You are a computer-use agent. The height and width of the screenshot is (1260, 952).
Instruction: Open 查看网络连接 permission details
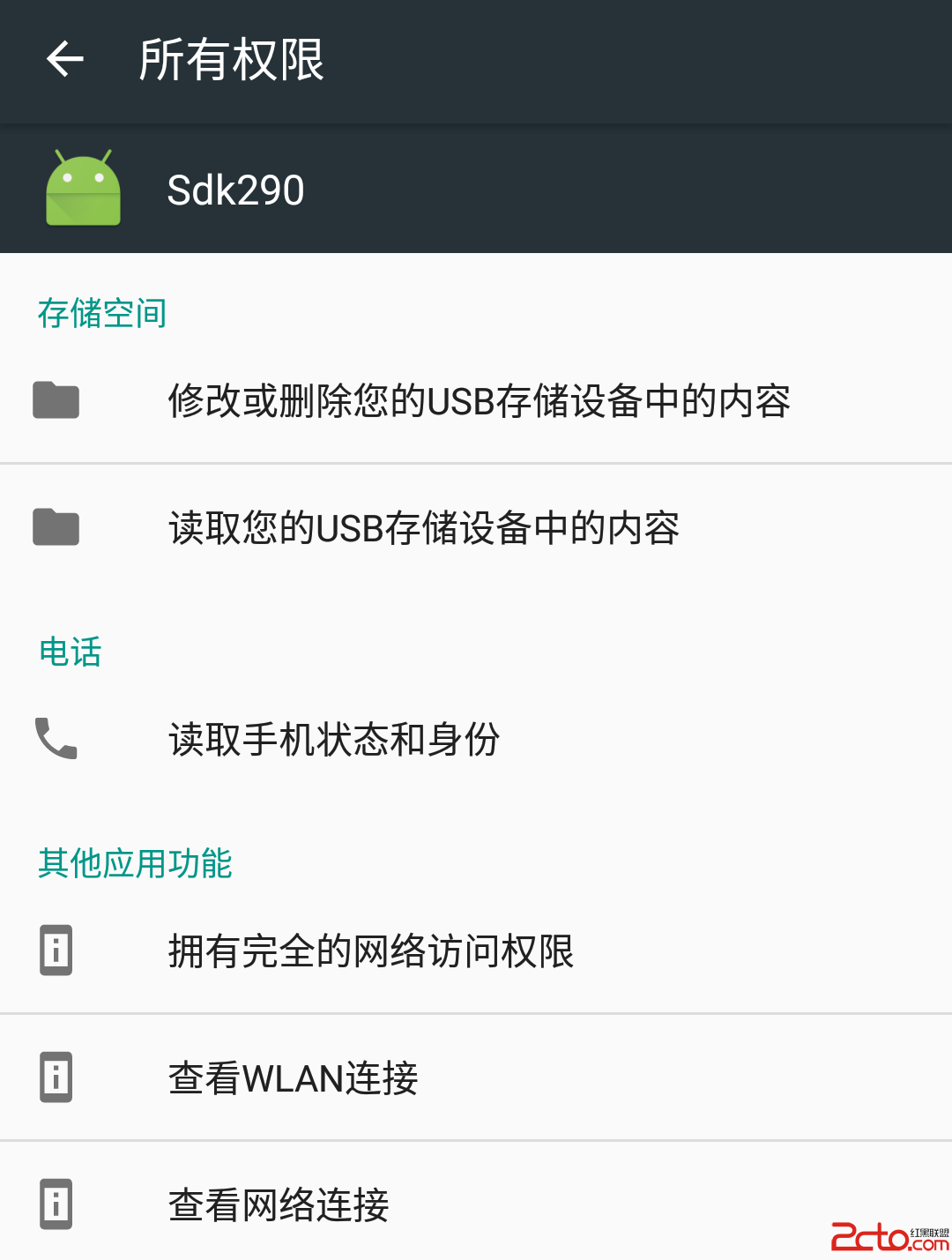(279, 1204)
